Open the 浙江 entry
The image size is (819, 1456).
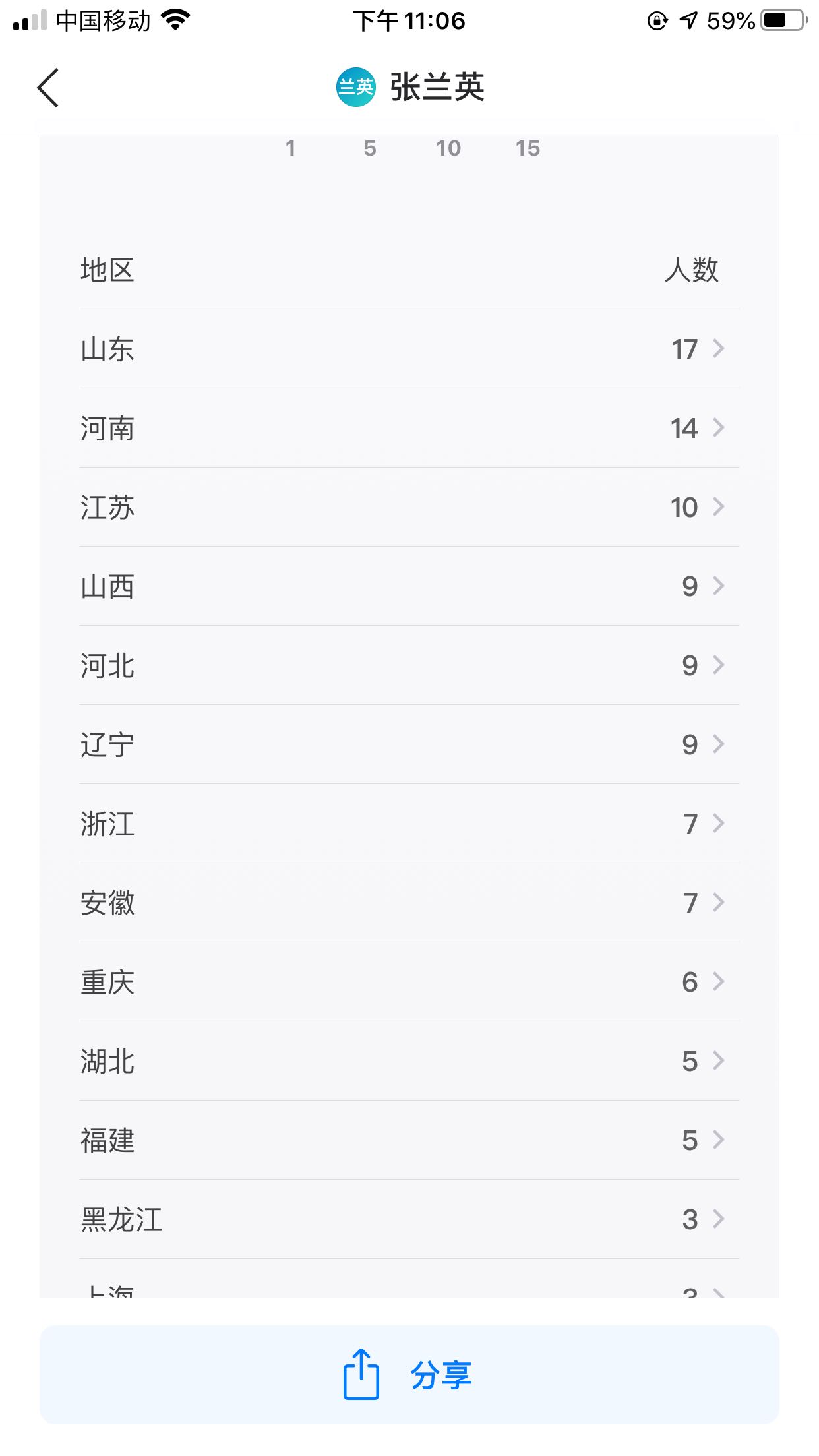point(409,824)
